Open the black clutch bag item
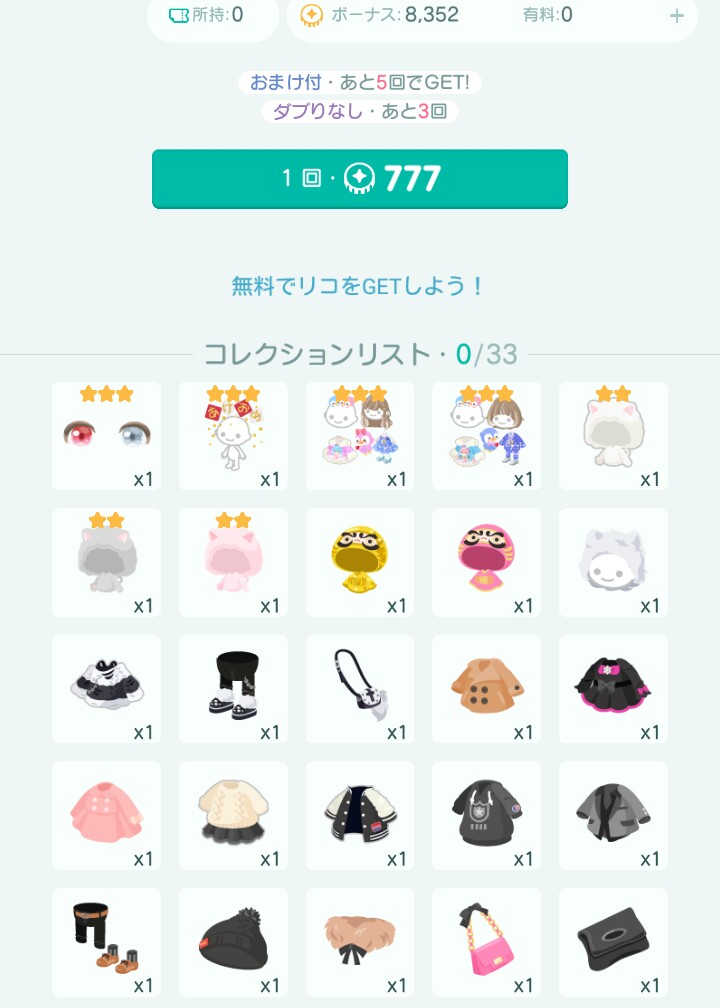 (613, 942)
